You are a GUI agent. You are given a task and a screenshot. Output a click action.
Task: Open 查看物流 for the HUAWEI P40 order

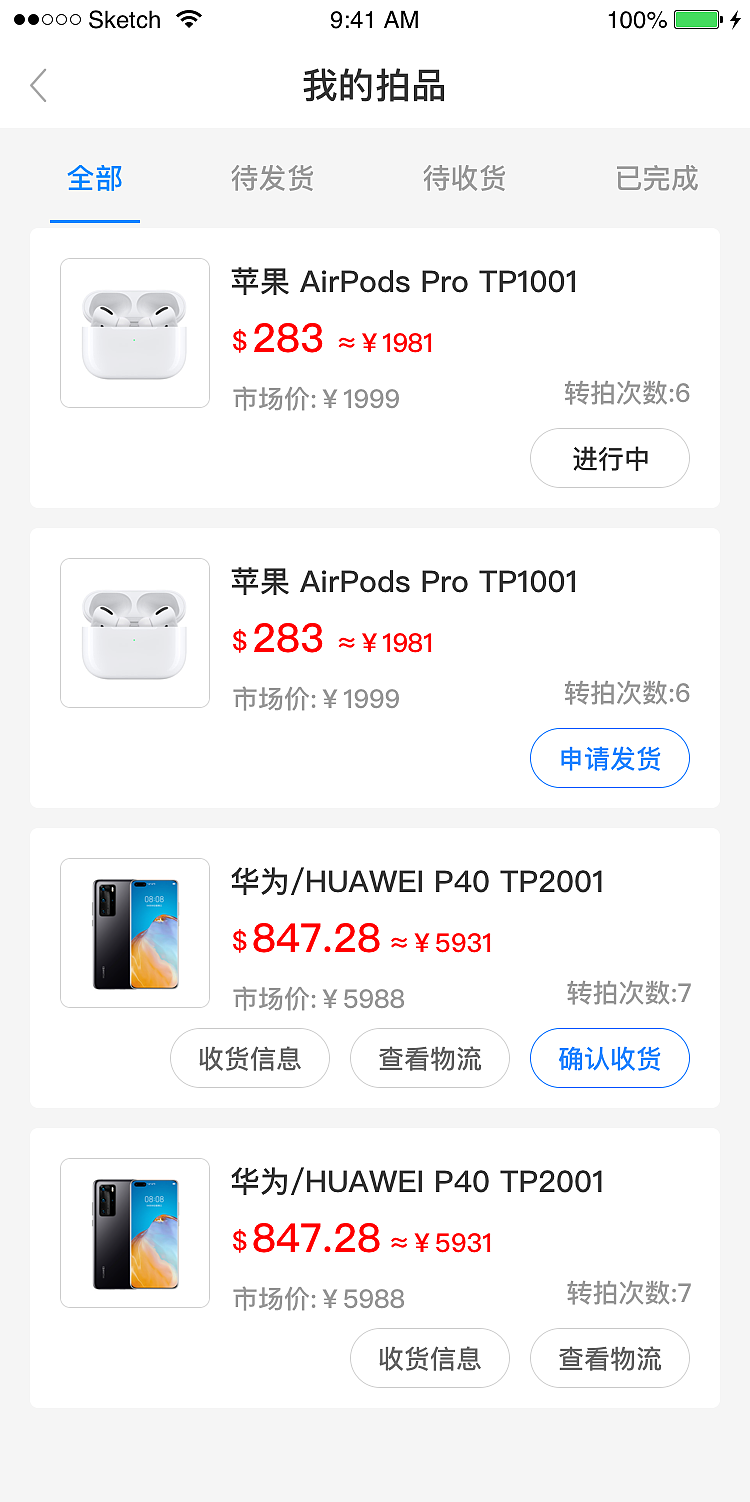click(x=429, y=1058)
